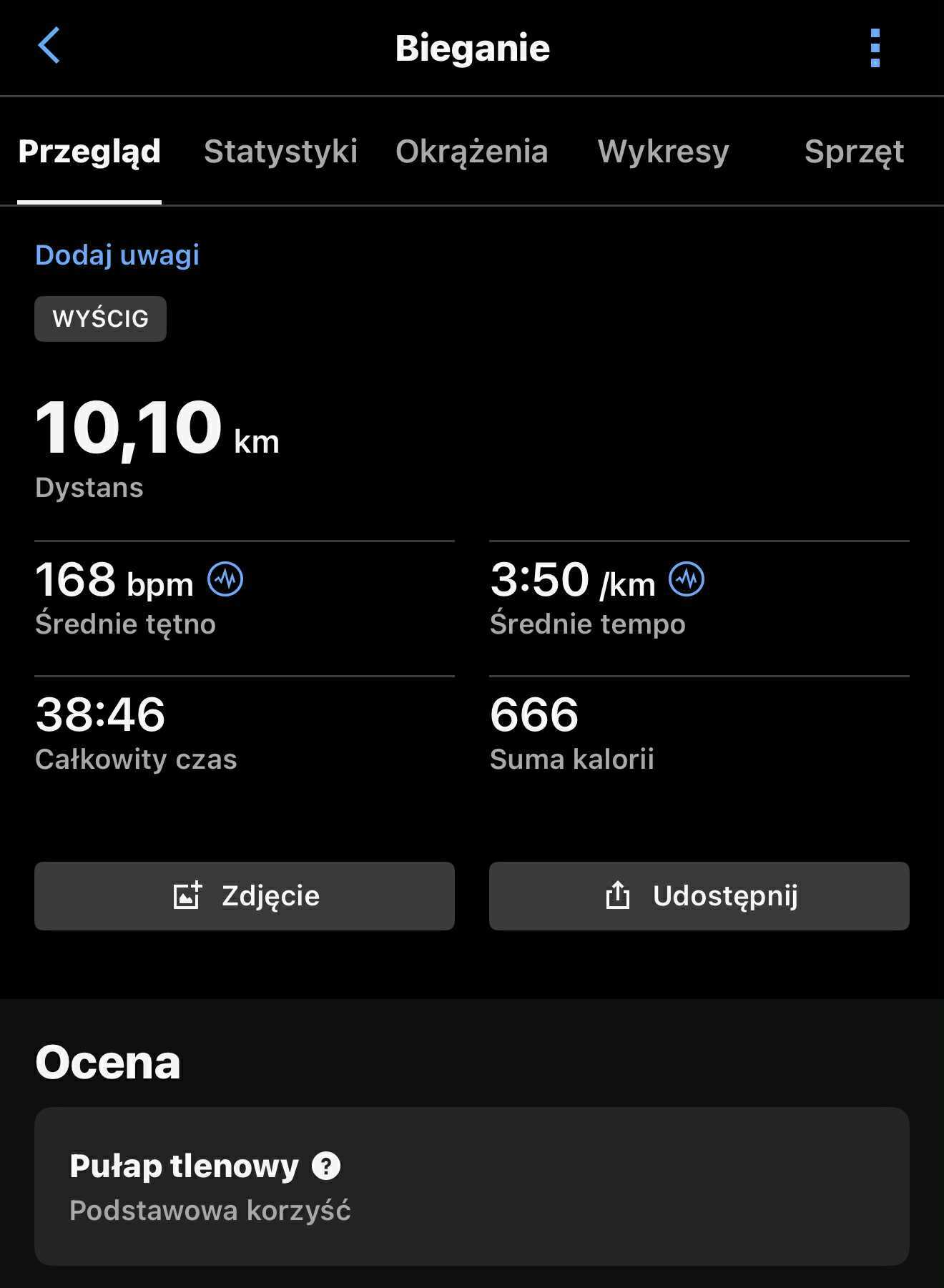The height and width of the screenshot is (1288, 944).
Task: Tap the graph icon next to 3:50 /km
Action: [x=687, y=579]
